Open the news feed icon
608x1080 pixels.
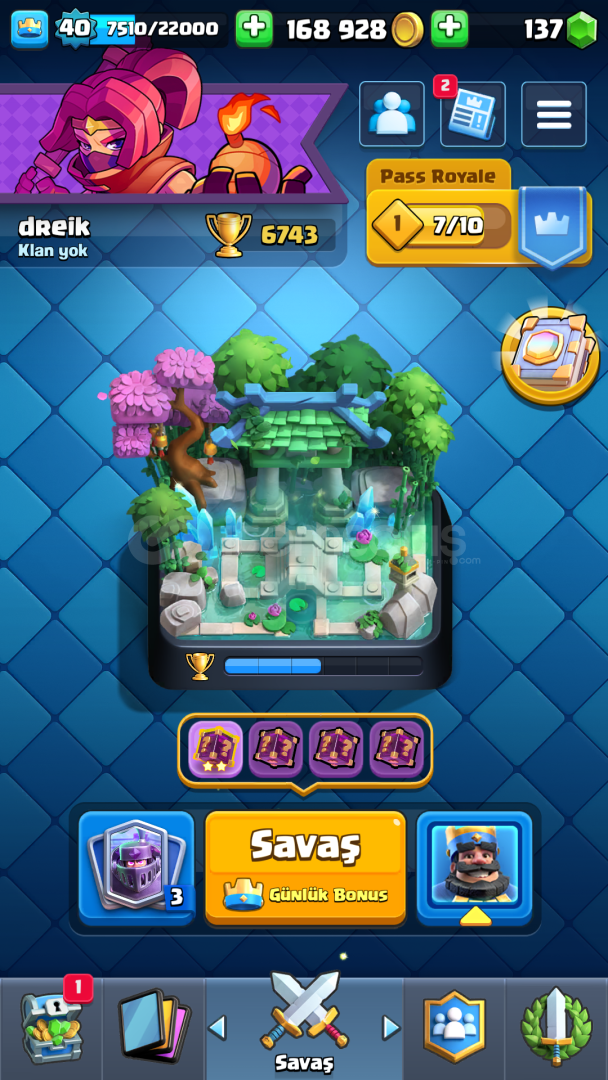point(472,114)
